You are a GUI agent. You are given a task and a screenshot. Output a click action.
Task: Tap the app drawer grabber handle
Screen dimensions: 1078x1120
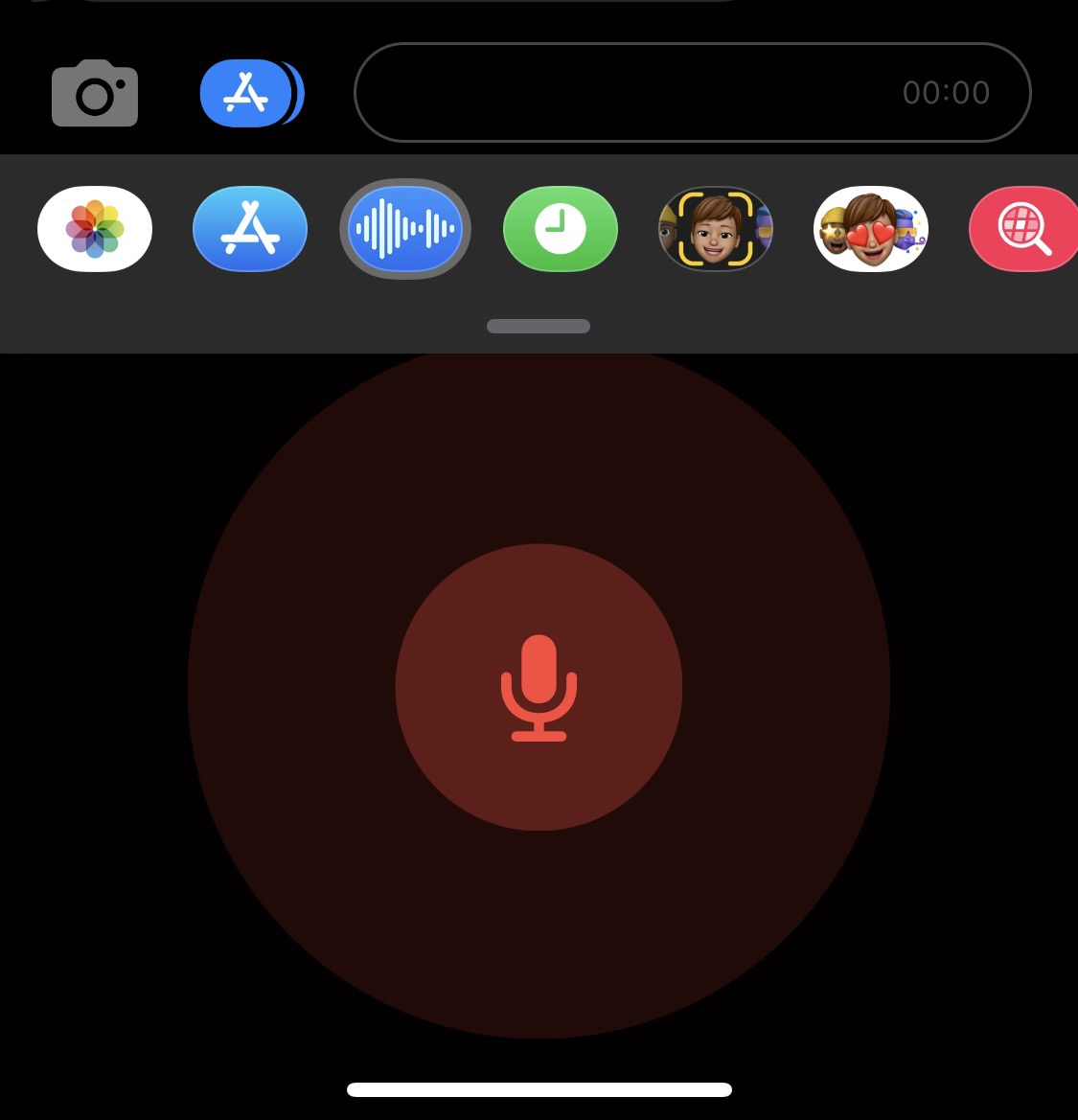[539, 326]
